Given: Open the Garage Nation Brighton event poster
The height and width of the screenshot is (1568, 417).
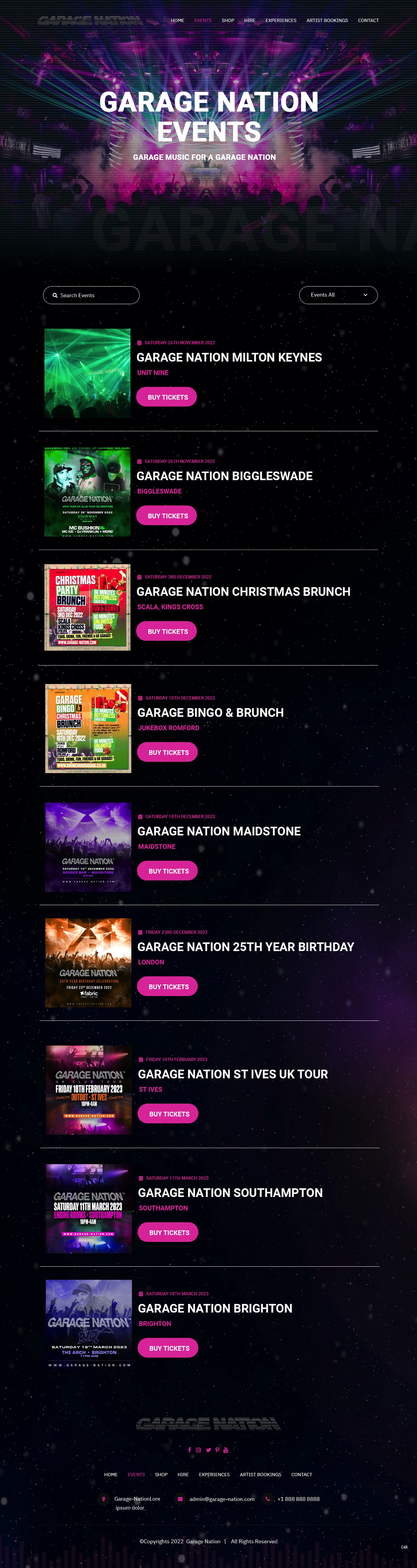Looking at the screenshot, I should point(89,1325).
